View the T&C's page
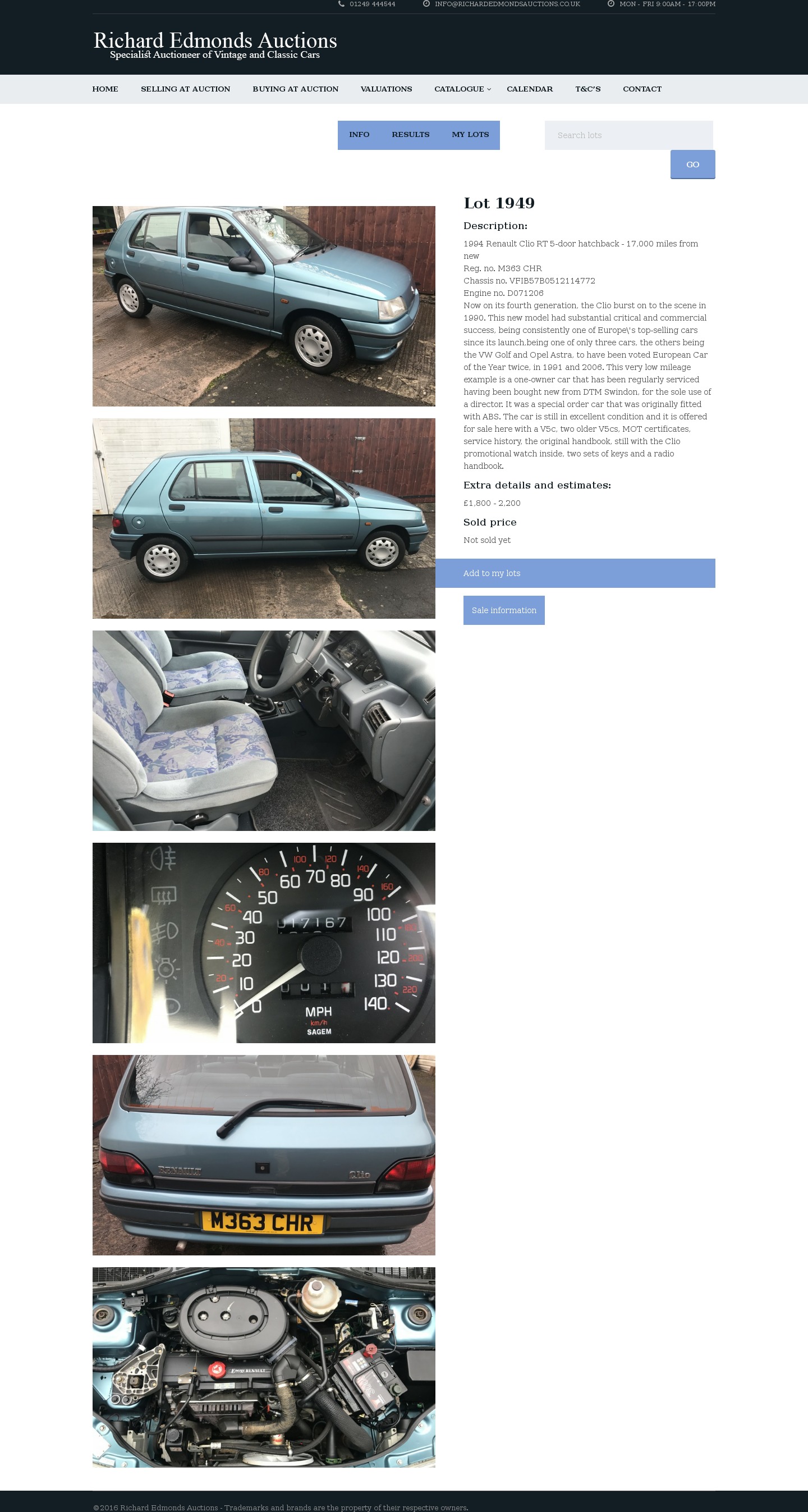Image resolution: width=808 pixels, height=1512 pixels. click(x=587, y=89)
